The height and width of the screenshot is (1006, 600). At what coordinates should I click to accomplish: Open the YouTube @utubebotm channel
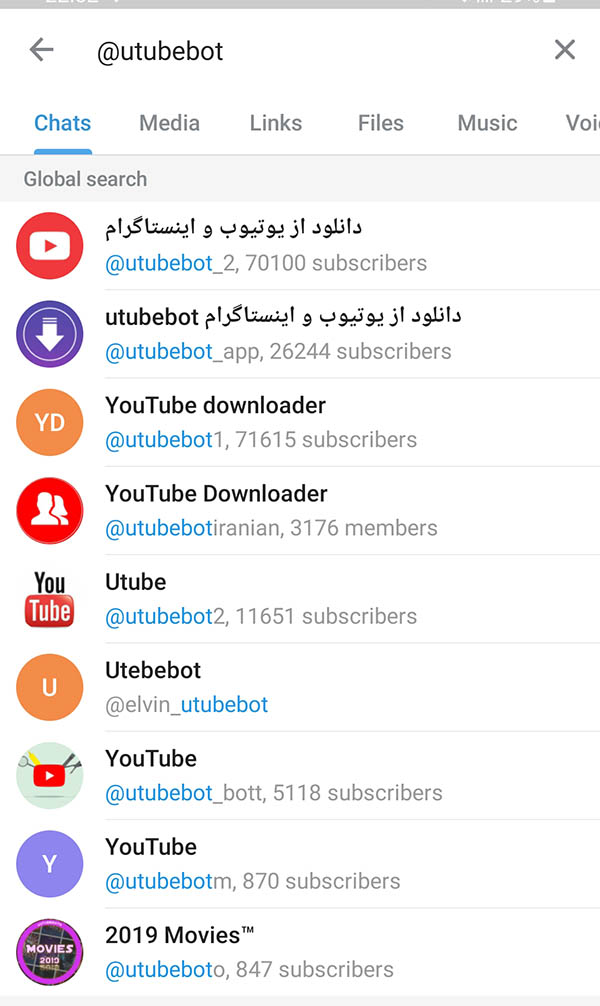click(x=300, y=863)
